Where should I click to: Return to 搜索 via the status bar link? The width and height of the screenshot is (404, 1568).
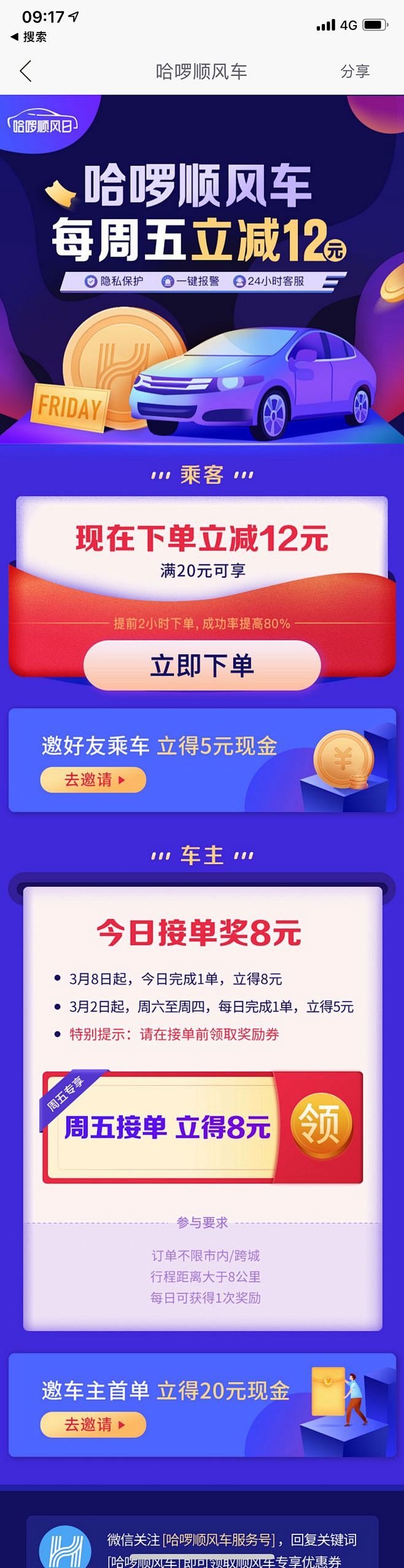pos(29,37)
